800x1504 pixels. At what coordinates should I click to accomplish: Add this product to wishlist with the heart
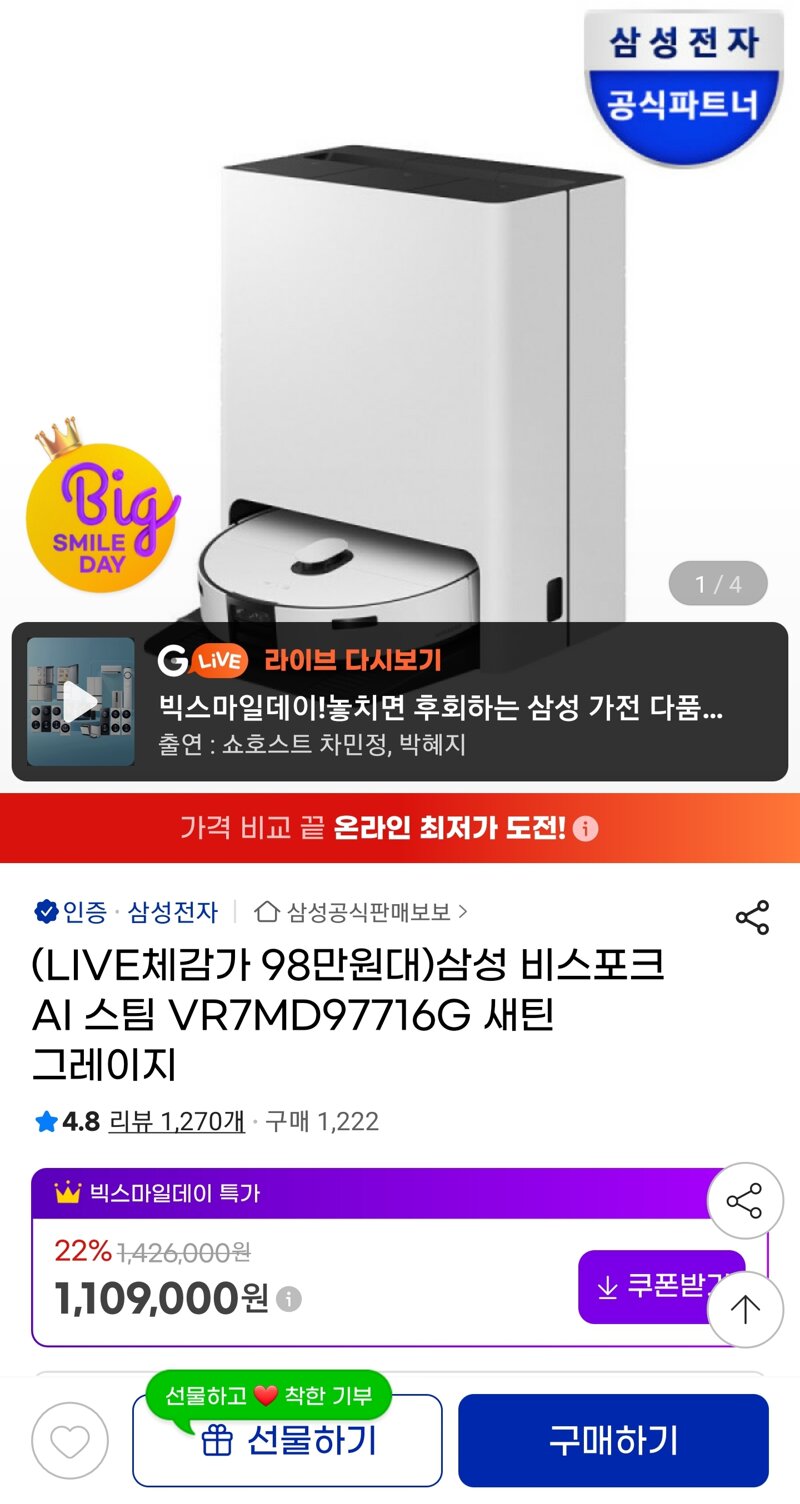(70, 1441)
